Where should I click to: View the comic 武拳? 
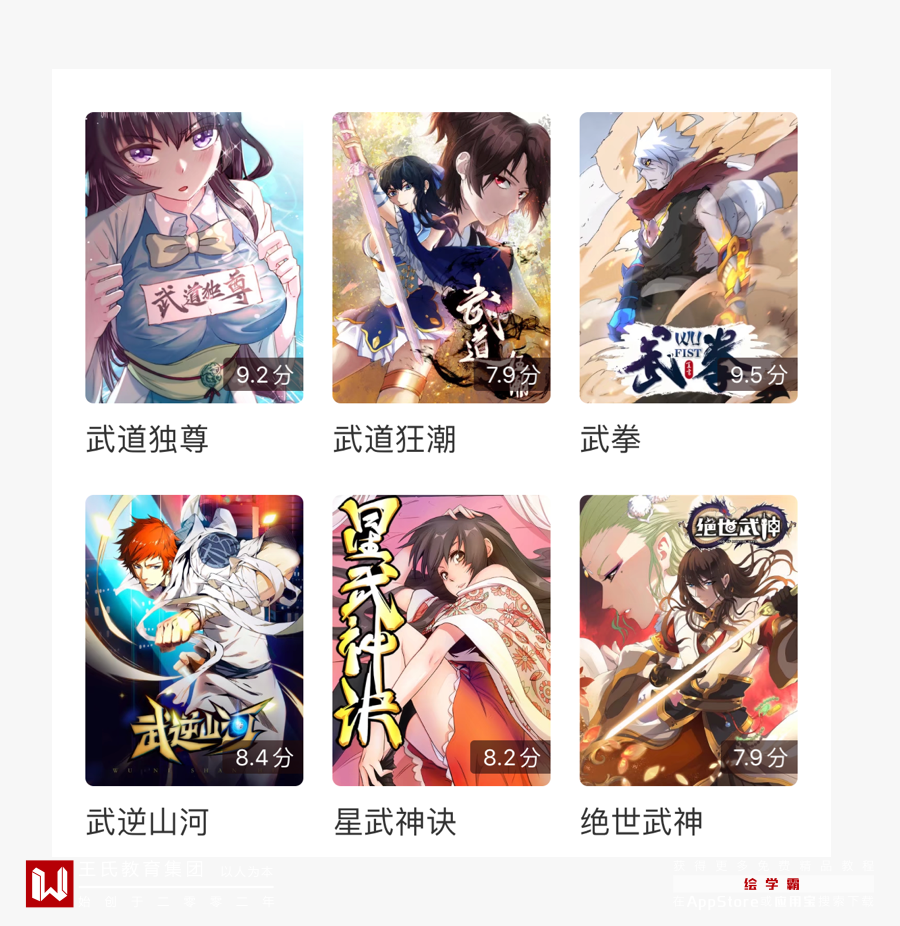(688, 258)
